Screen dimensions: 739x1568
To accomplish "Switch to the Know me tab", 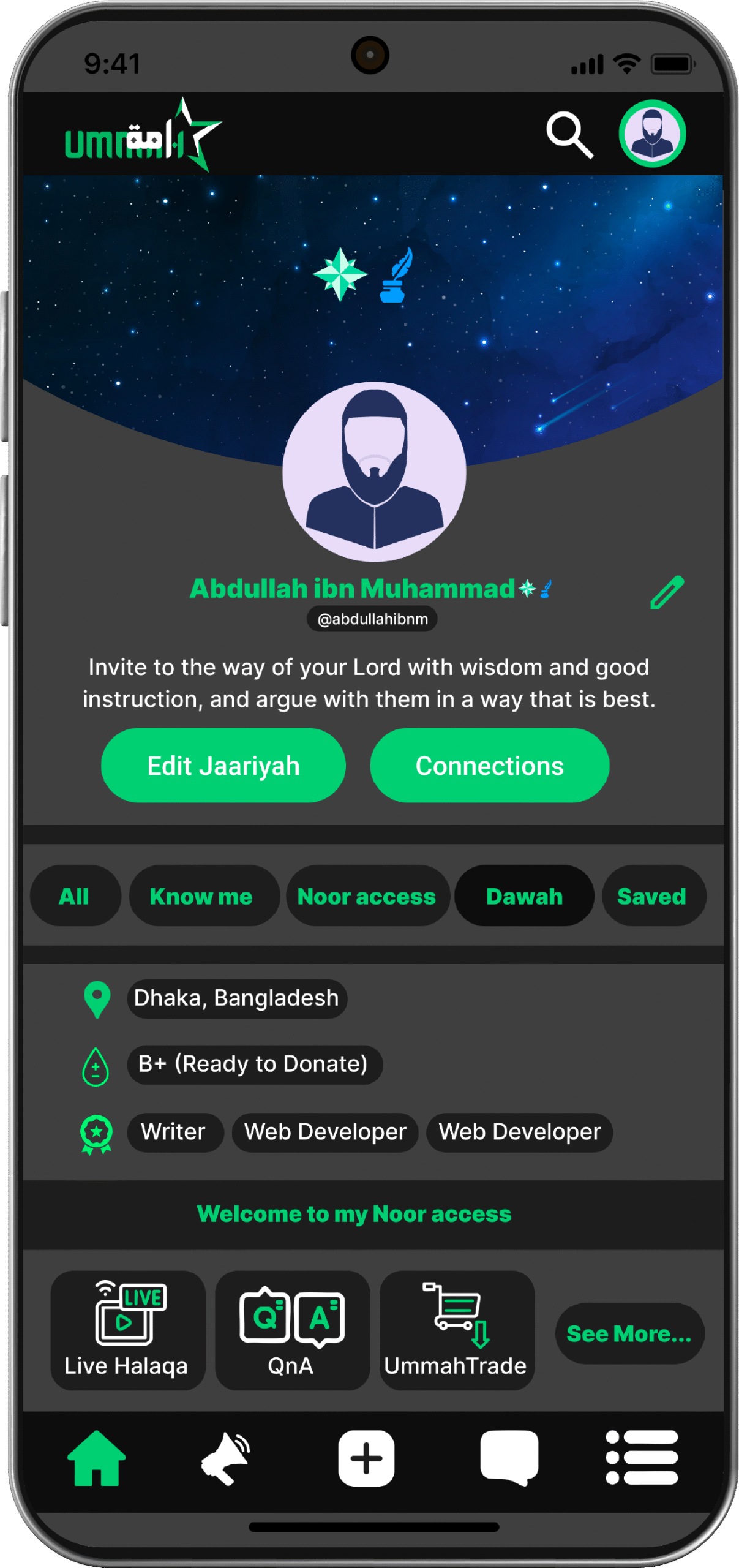I will 202,896.
